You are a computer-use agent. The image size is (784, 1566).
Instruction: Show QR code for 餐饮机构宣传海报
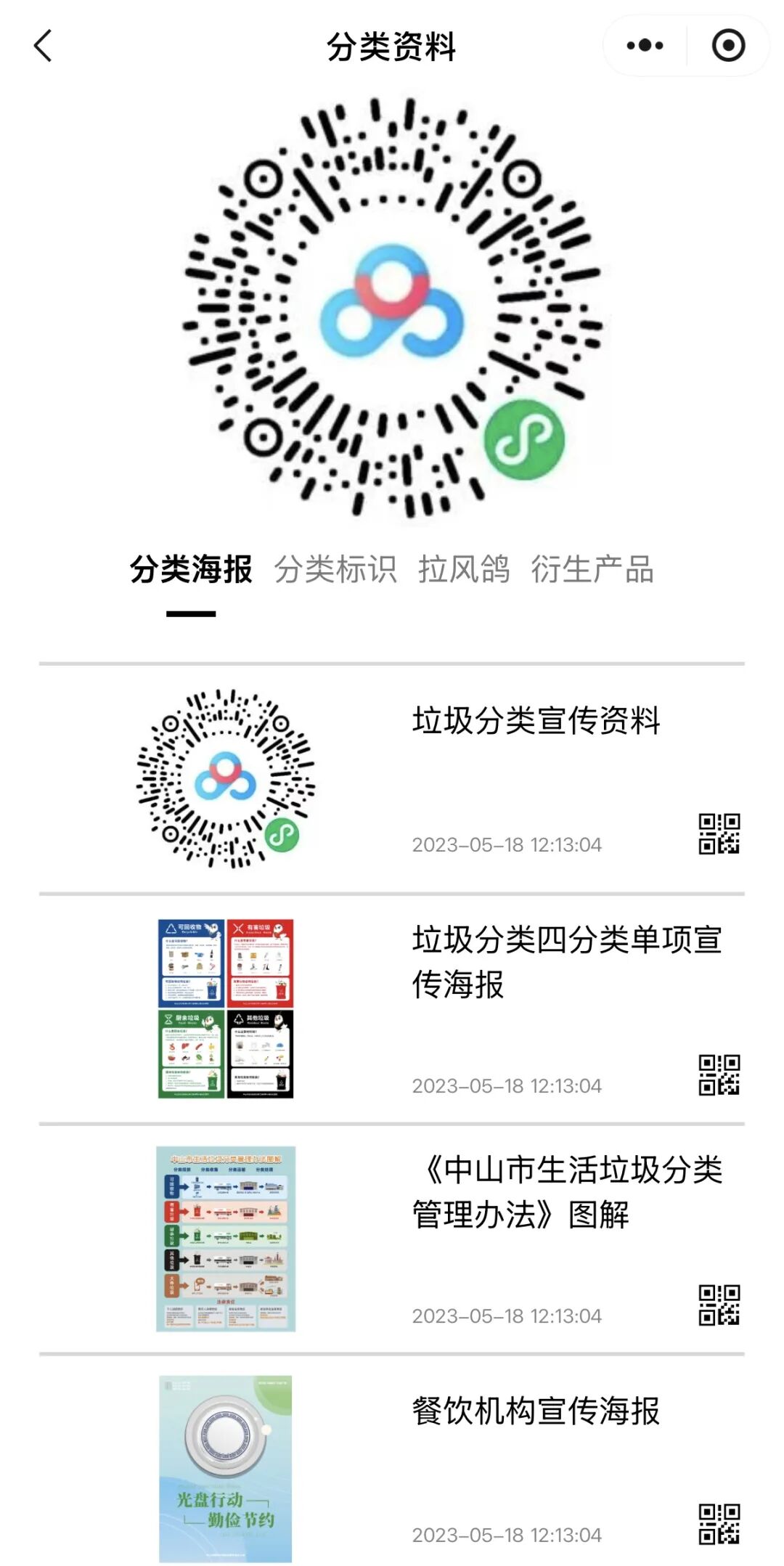click(x=719, y=1524)
